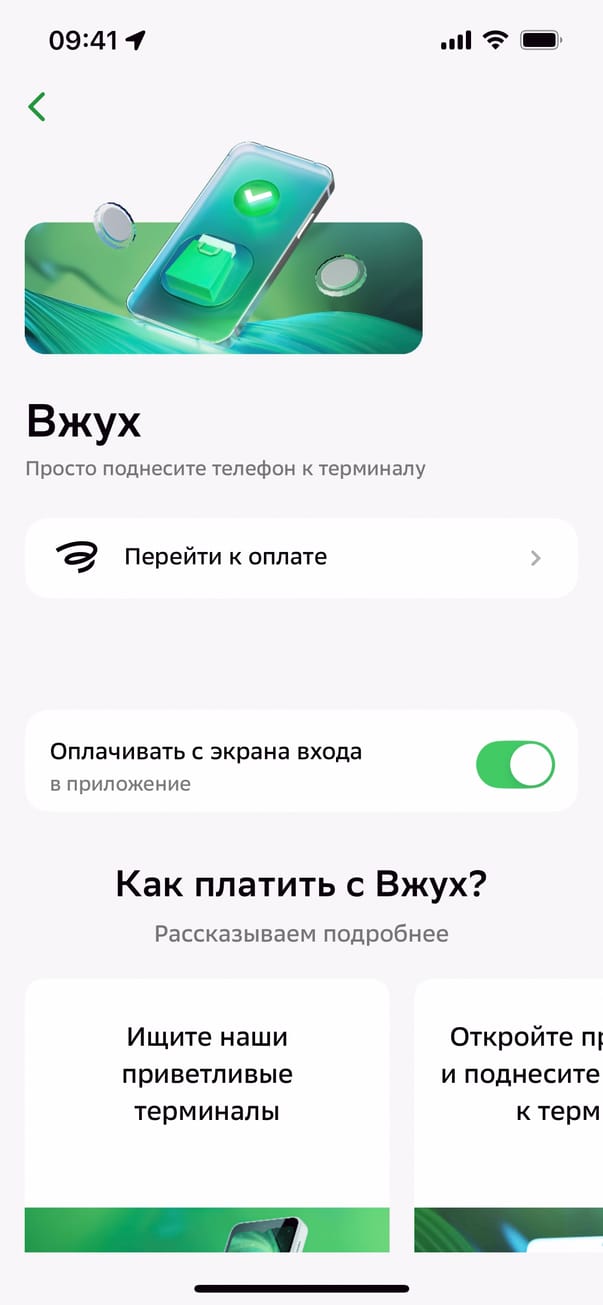Open "Перейти к оплате" row
The height and width of the screenshot is (1305, 603).
pyautogui.click(x=301, y=558)
